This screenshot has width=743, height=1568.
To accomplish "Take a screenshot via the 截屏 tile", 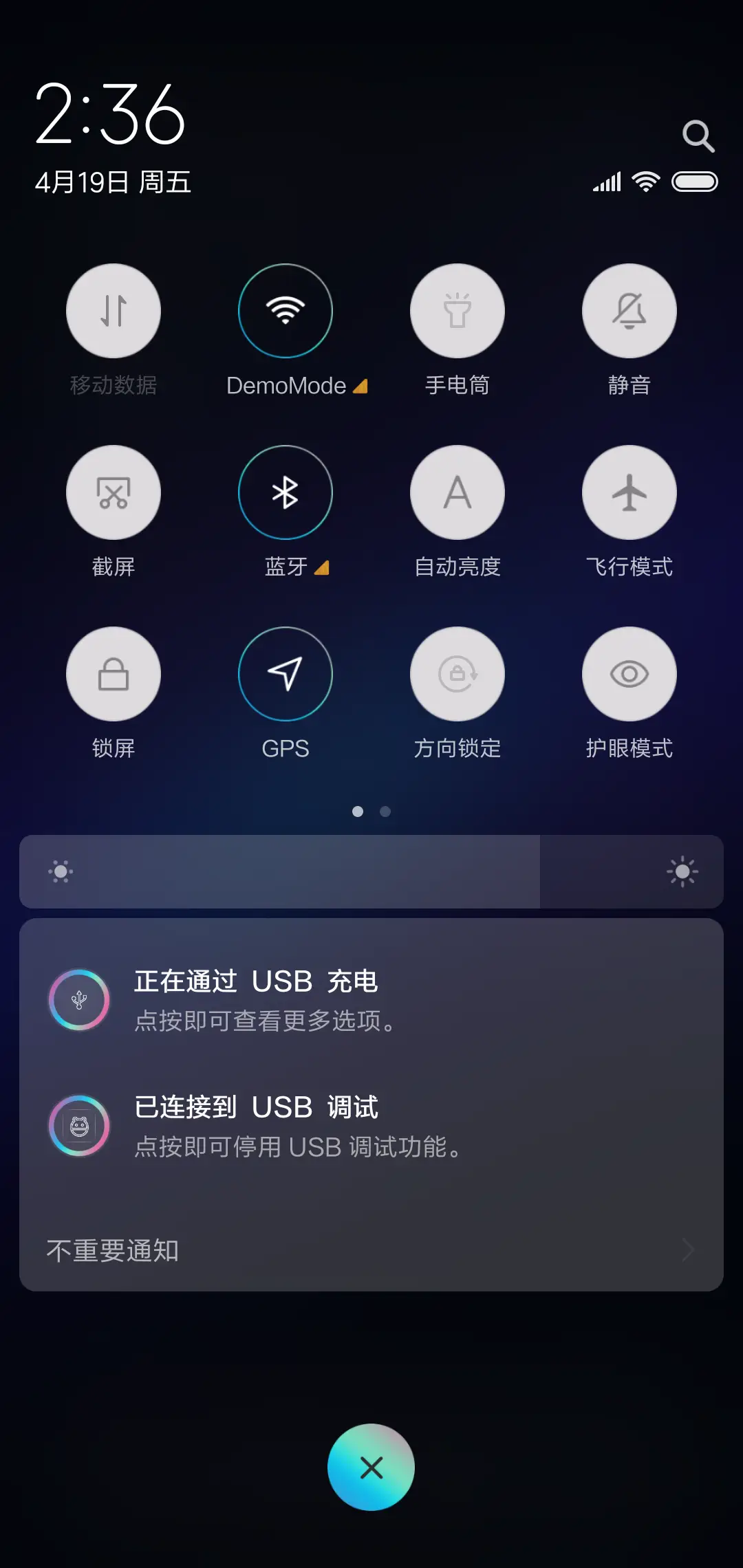I will click(114, 492).
